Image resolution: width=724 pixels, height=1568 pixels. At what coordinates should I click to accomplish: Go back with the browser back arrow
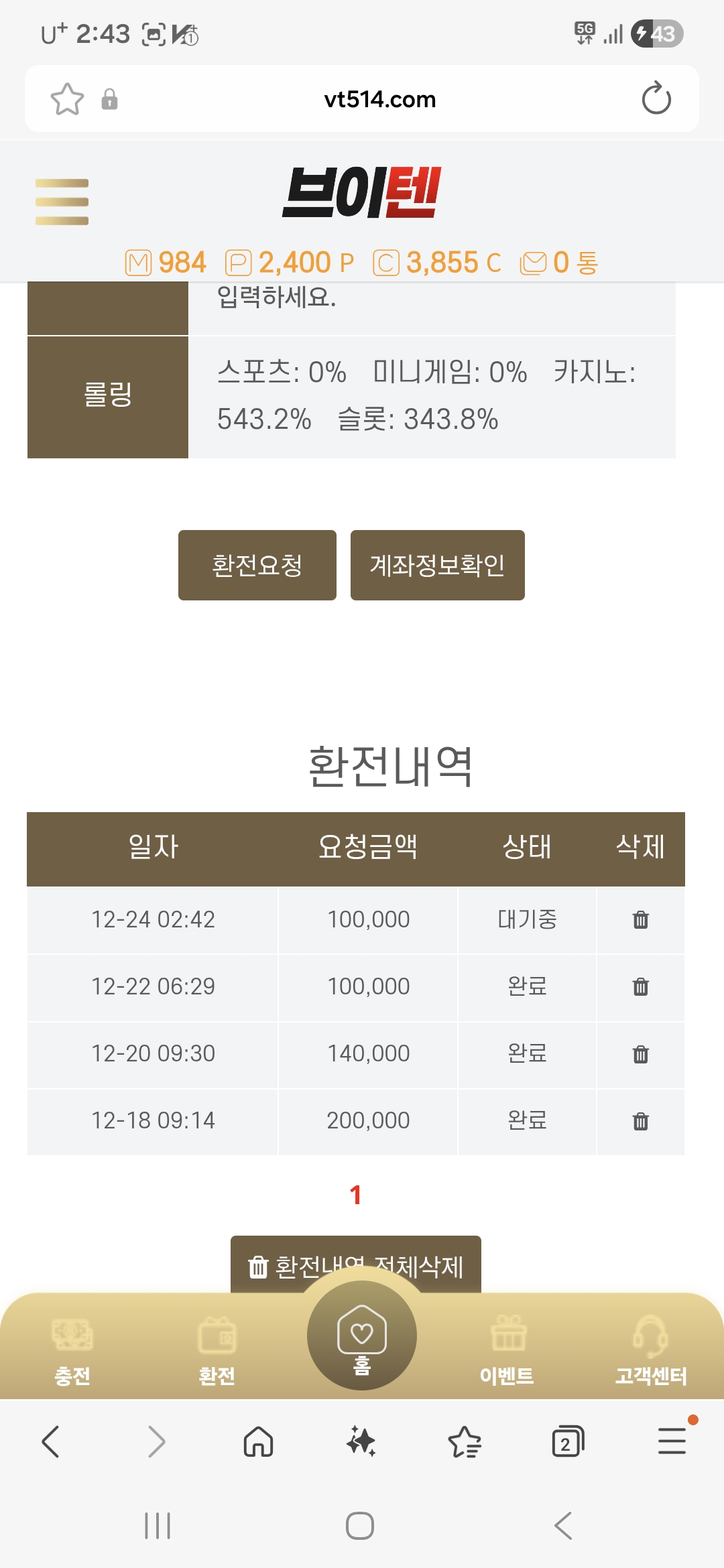51,1442
